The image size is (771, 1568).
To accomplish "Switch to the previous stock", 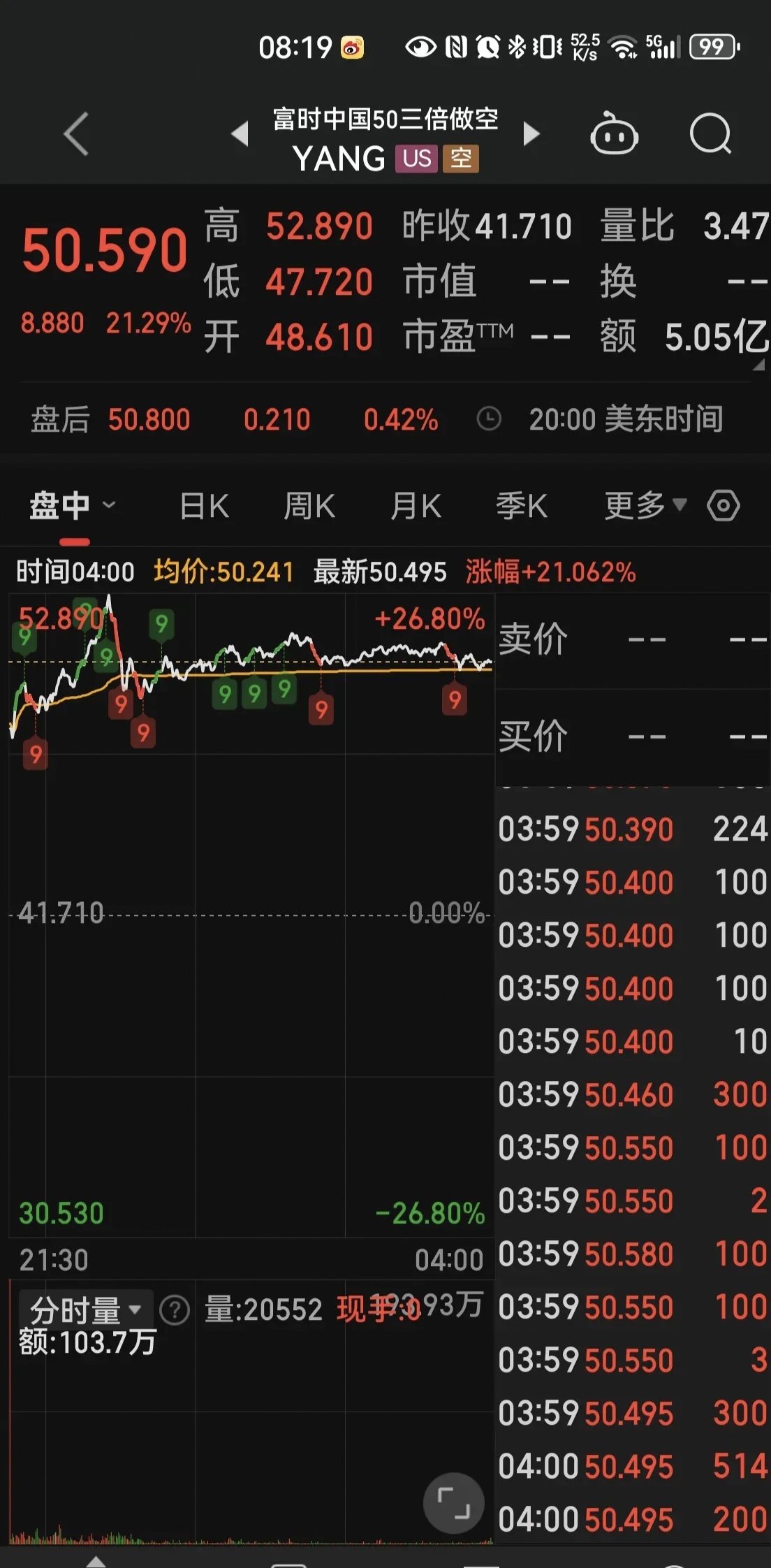I will pyautogui.click(x=240, y=133).
